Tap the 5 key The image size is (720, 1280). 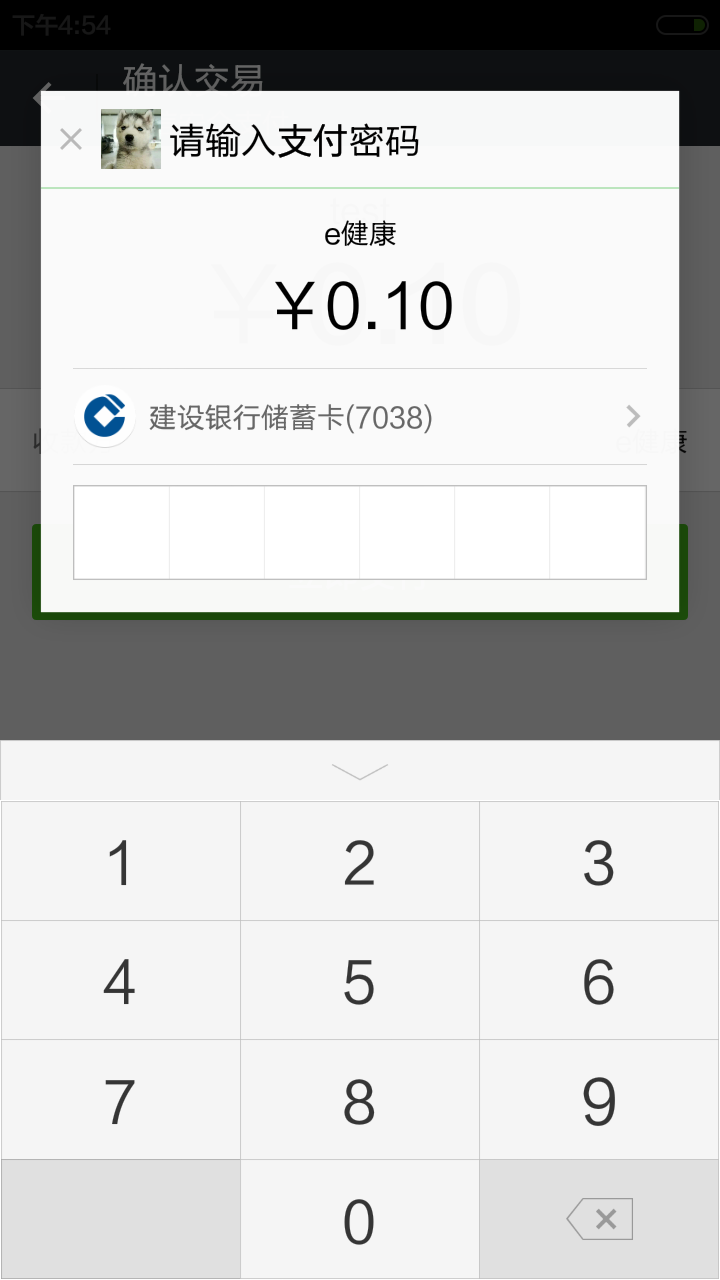point(360,981)
